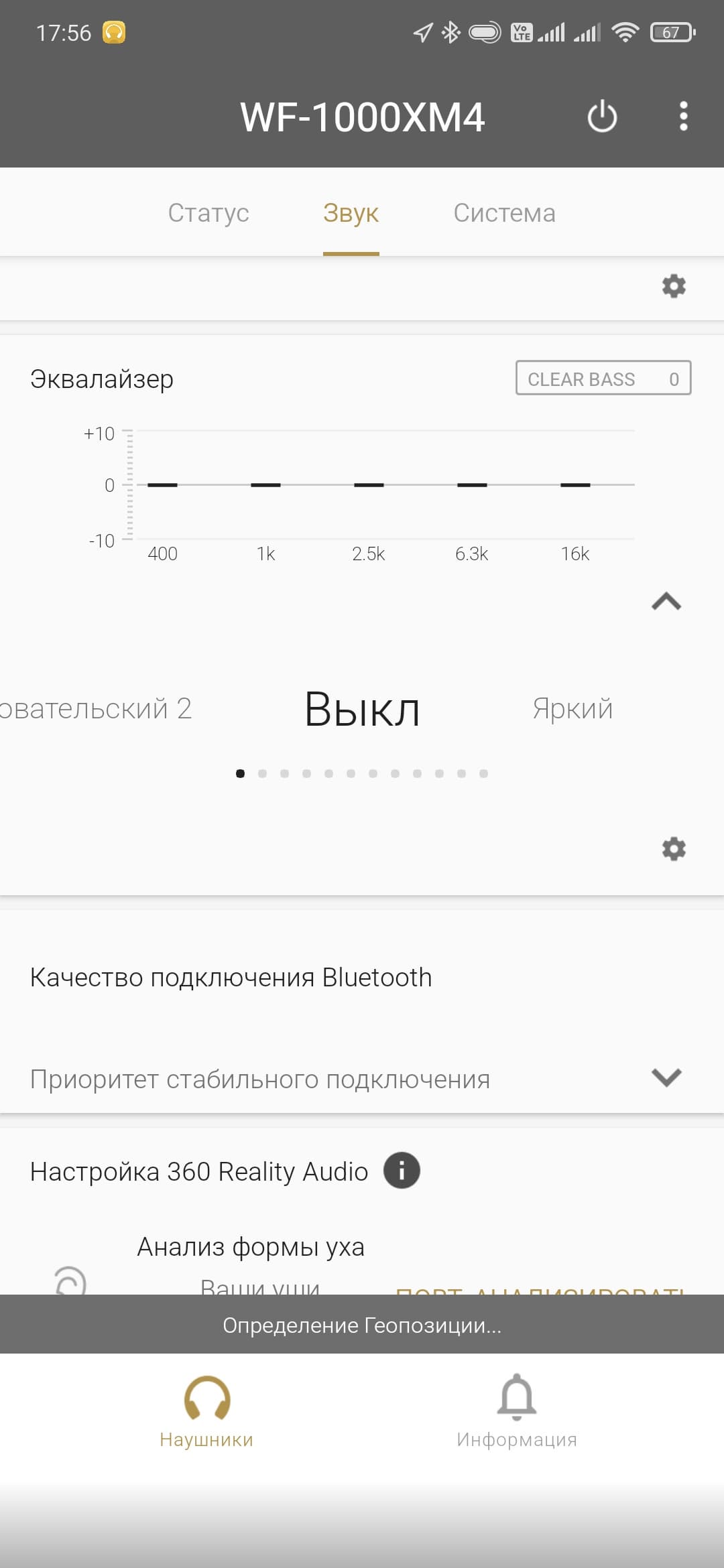Open equalizer settings gear below presets

674,849
